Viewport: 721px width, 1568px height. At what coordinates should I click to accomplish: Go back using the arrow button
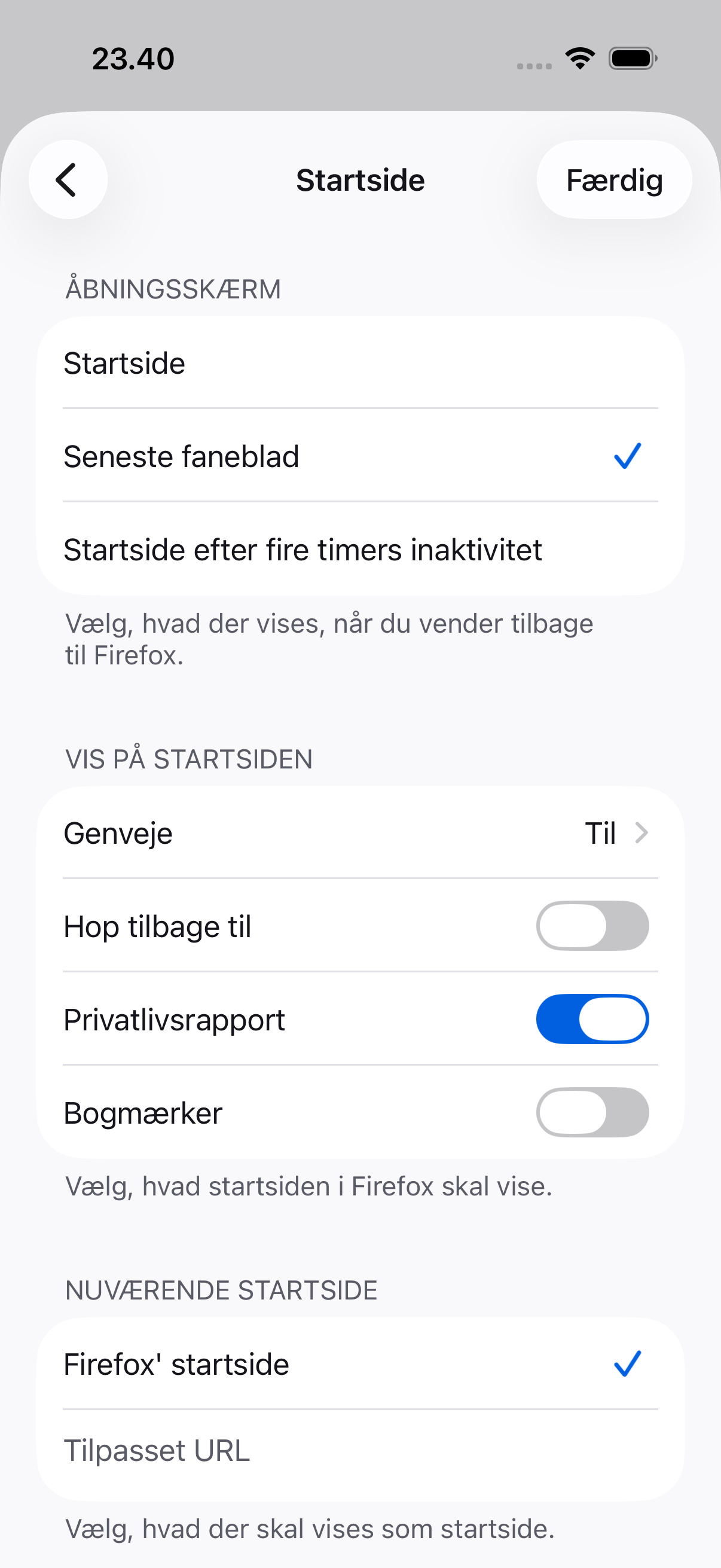point(68,179)
